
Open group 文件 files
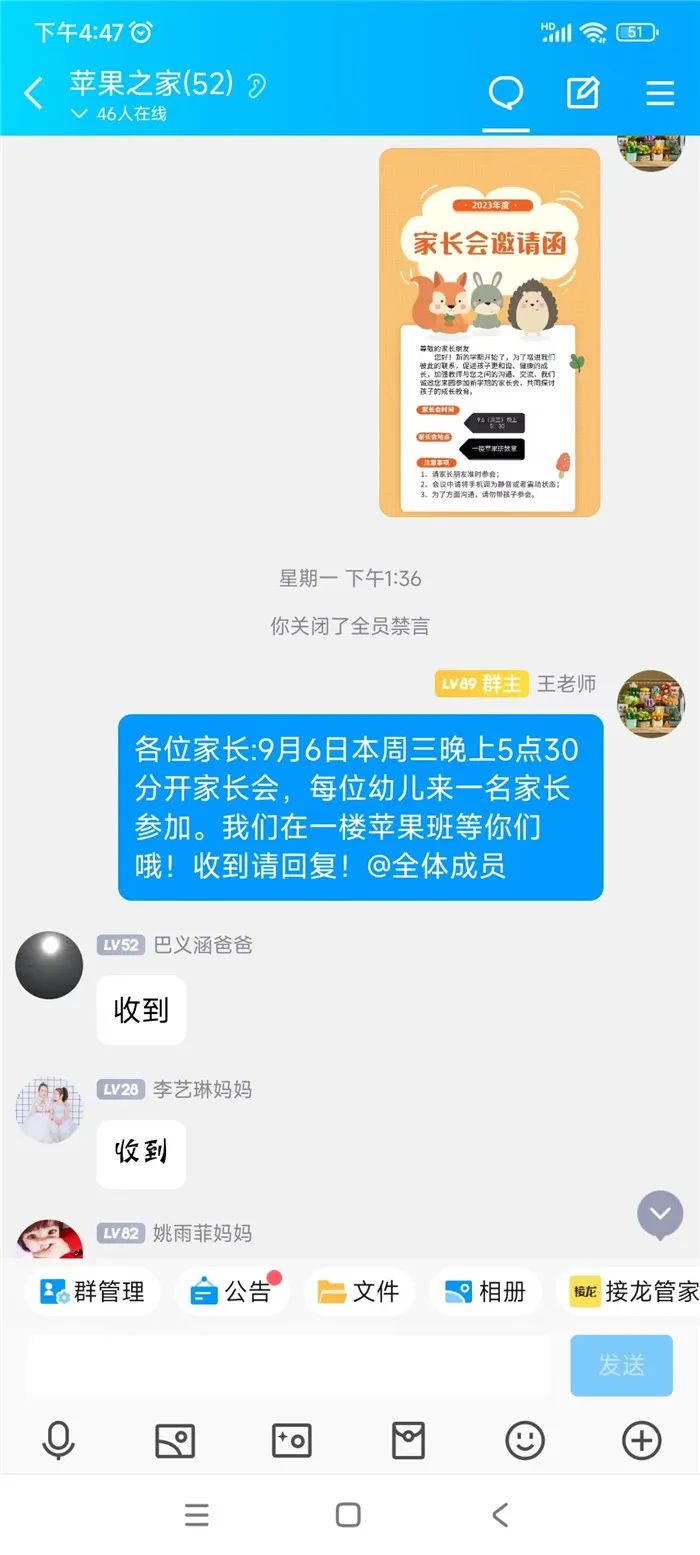click(359, 1291)
